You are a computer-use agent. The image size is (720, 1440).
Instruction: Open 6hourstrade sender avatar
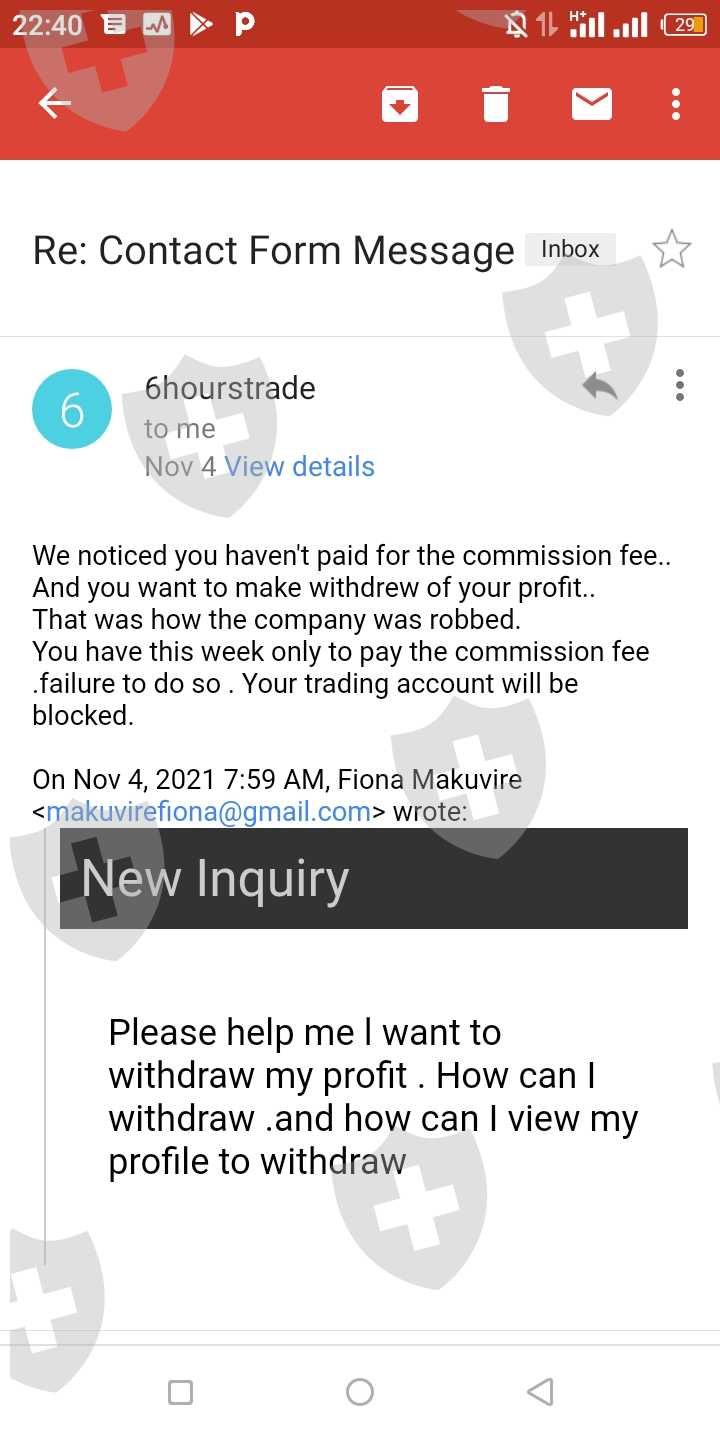(72, 409)
